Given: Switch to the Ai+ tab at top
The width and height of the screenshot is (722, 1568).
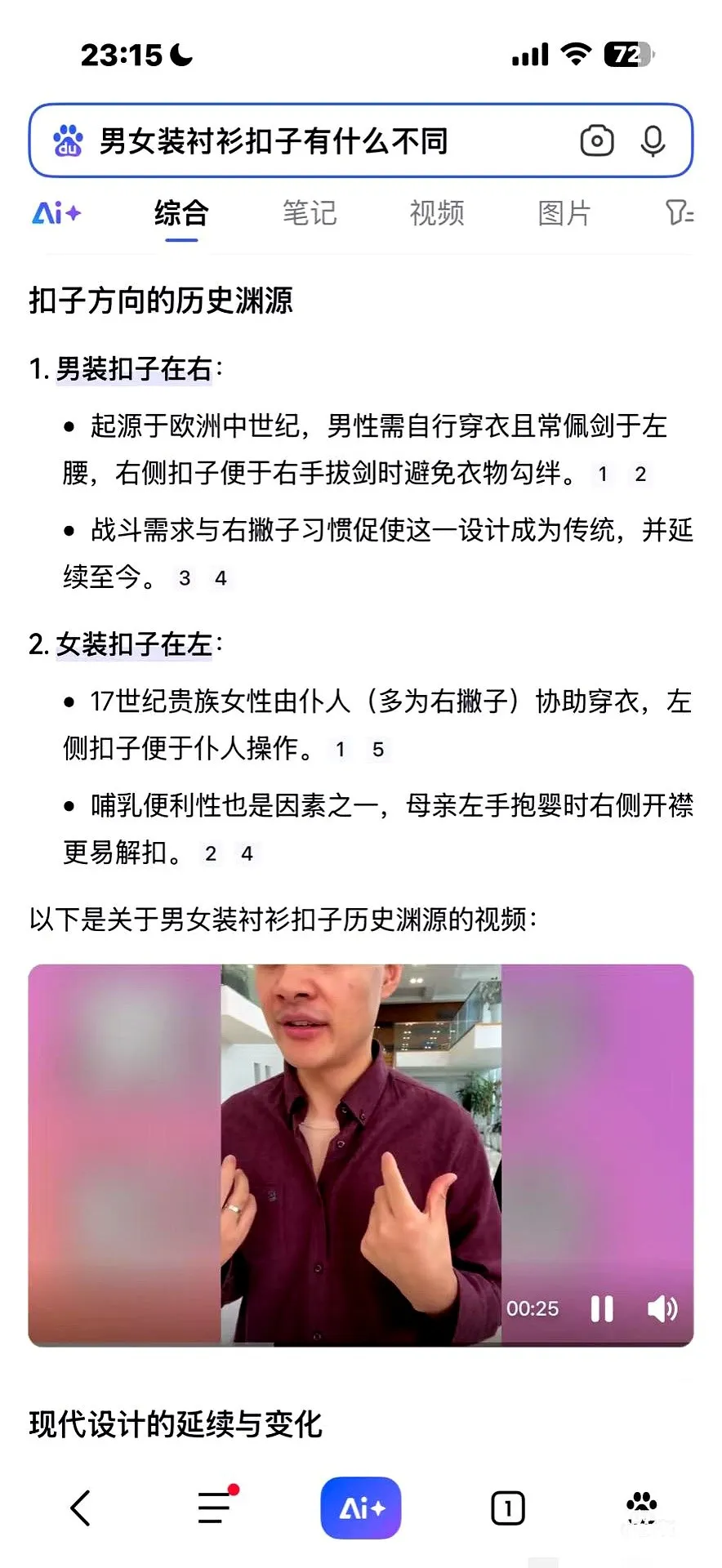Looking at the screenshot, I should pos(56,213).
